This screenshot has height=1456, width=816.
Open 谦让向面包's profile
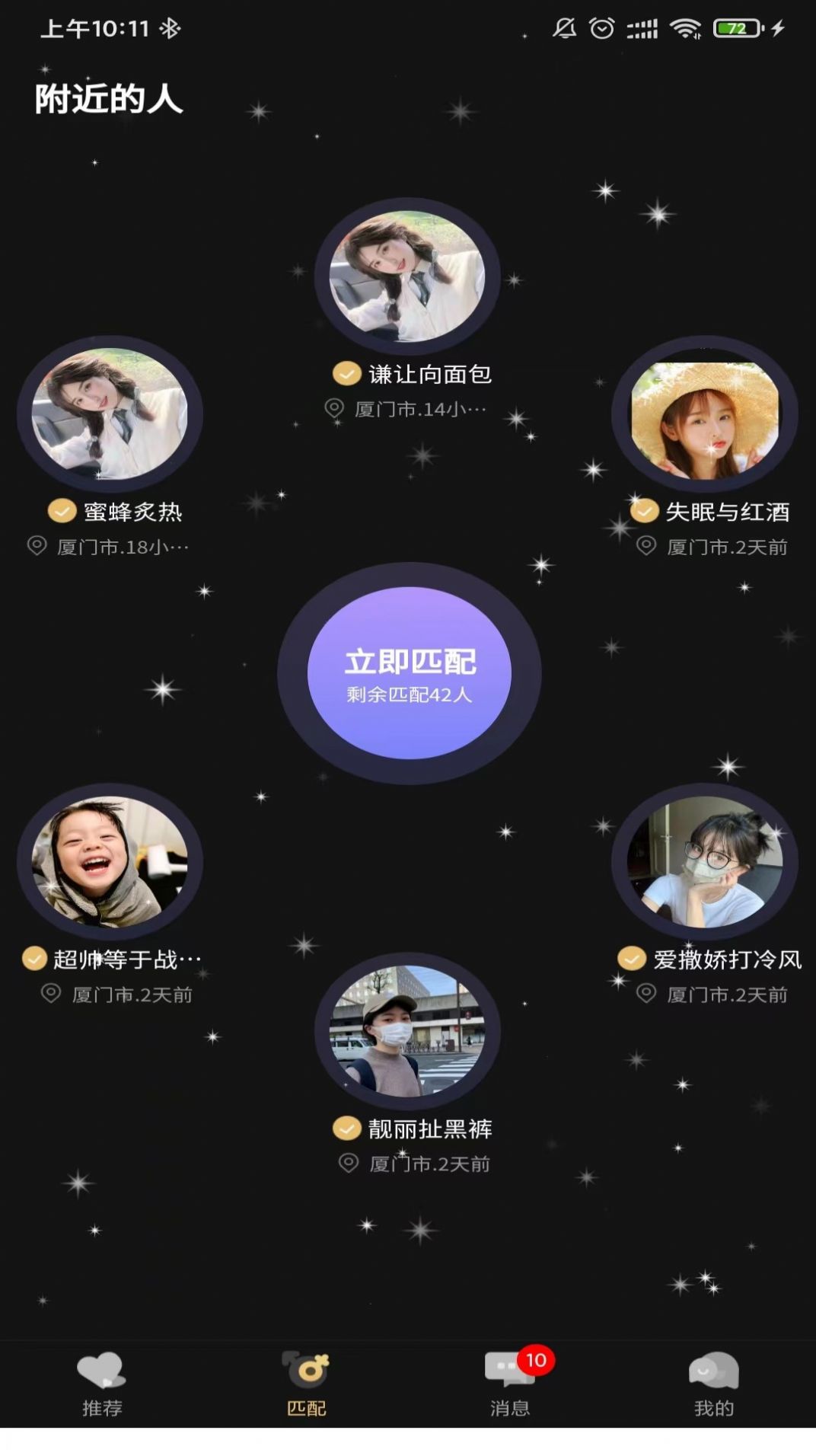click(407, 276)
